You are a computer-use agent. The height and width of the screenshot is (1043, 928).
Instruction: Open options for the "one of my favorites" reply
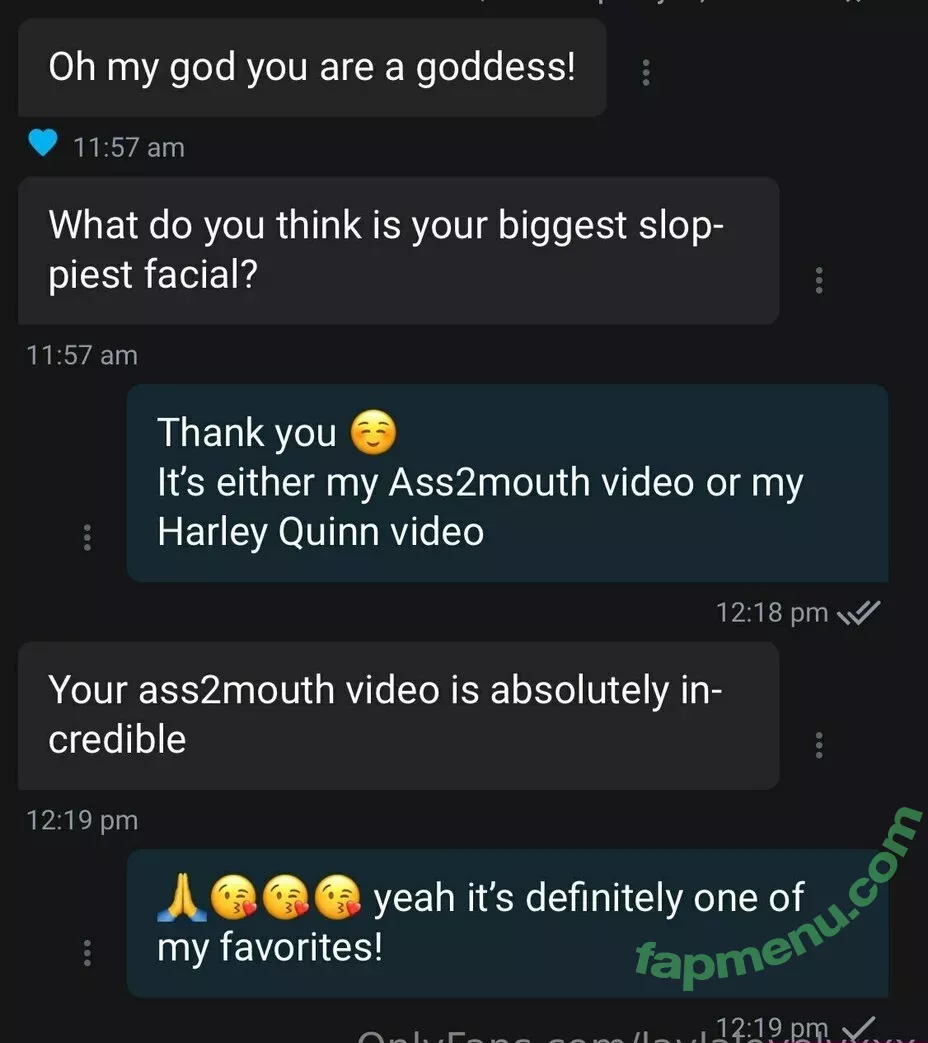[x=87, y=952]
